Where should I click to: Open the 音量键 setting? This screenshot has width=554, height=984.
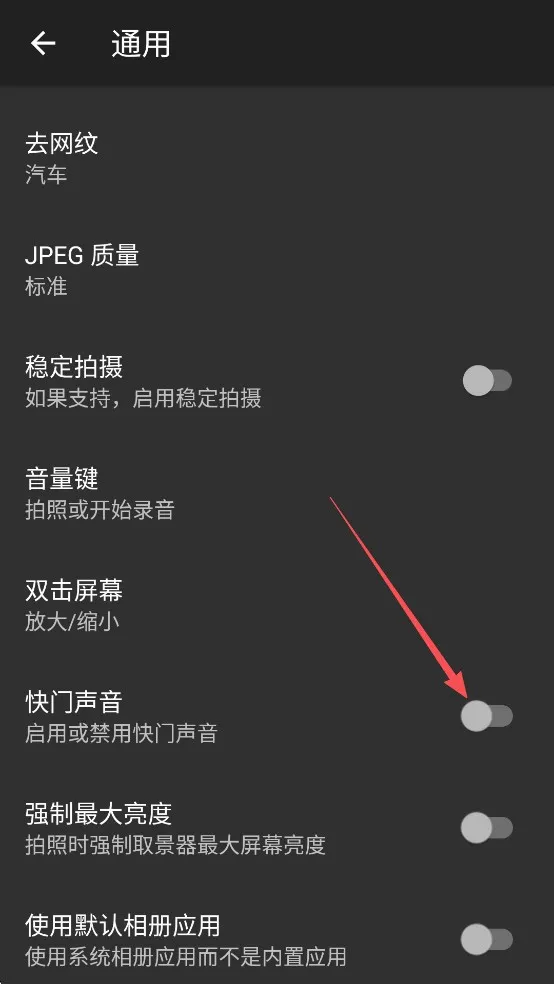277,493
